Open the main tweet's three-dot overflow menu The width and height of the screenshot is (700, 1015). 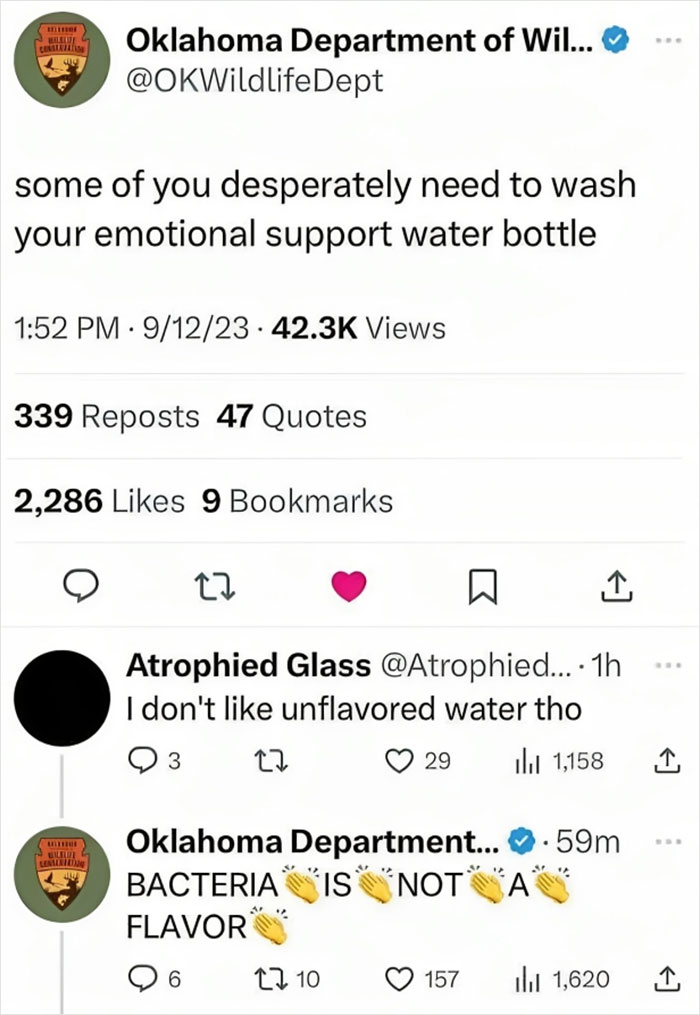(x=663, y=42)
